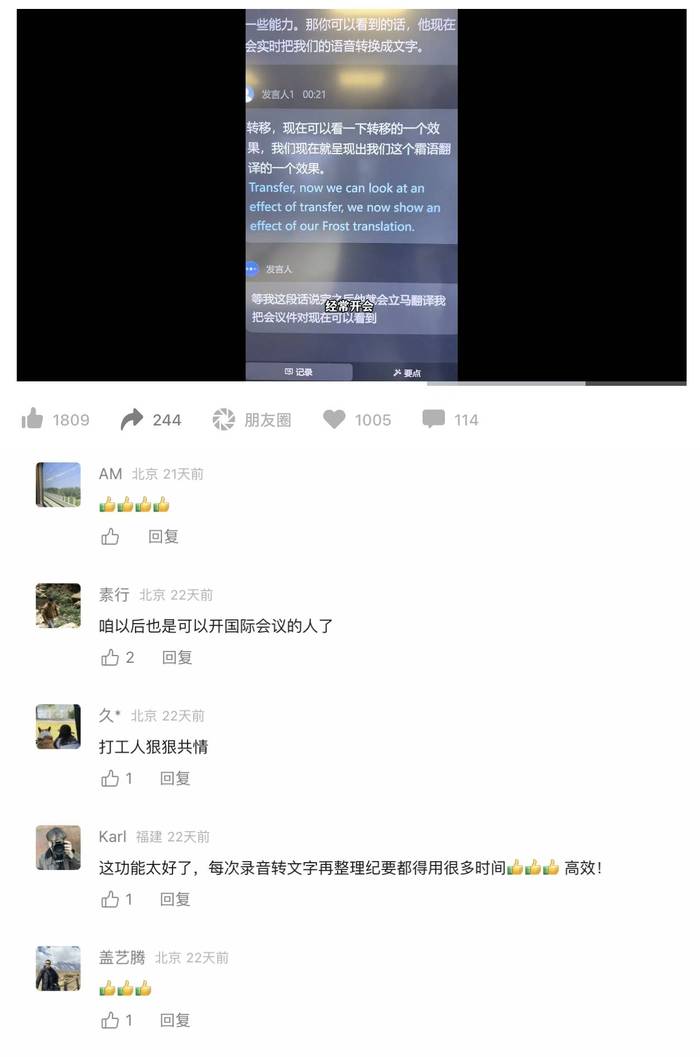Open 素行's profile name
This screenshot has width=700, height=1057.
pyautogui.click(x=114, y=595)
